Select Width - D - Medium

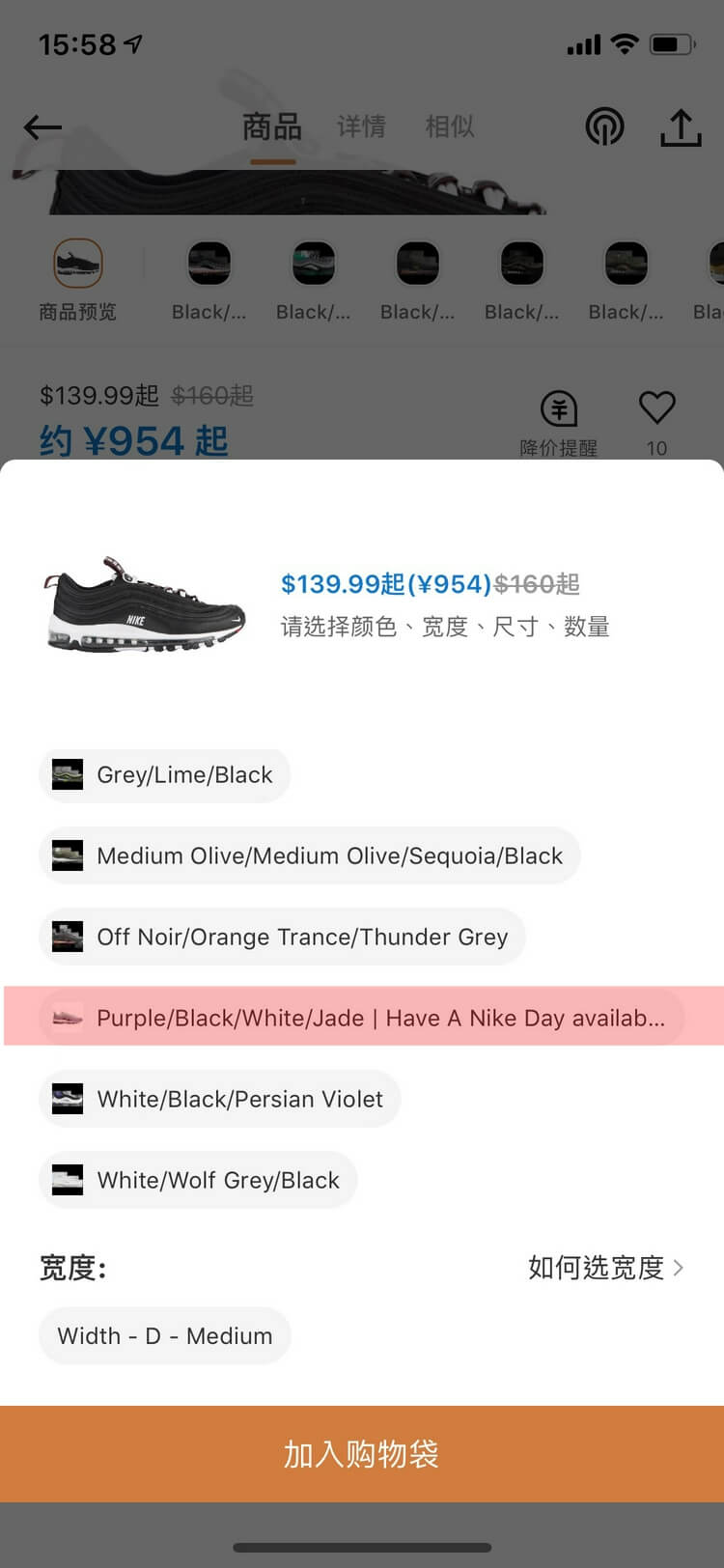point(164,1336)
